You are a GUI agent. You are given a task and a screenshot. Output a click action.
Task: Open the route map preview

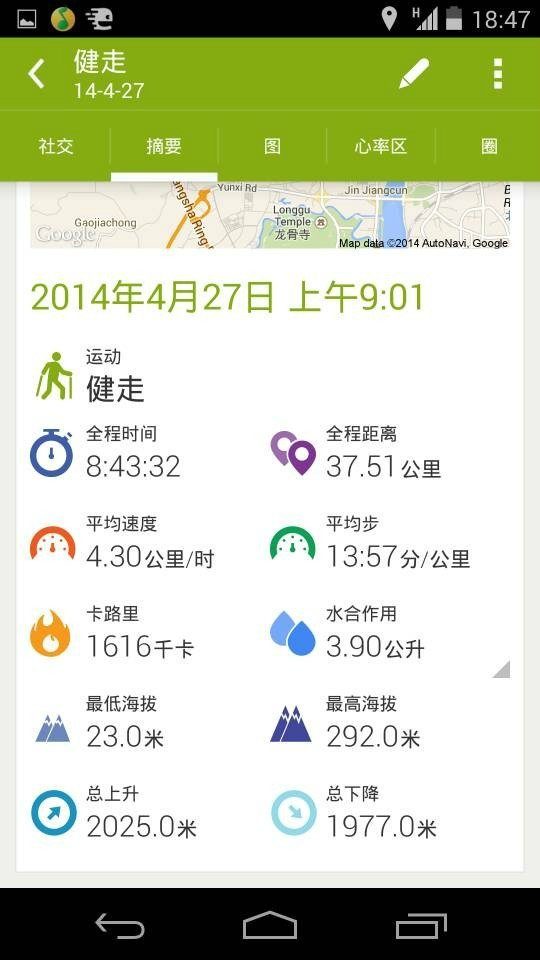tap(270, 215)
